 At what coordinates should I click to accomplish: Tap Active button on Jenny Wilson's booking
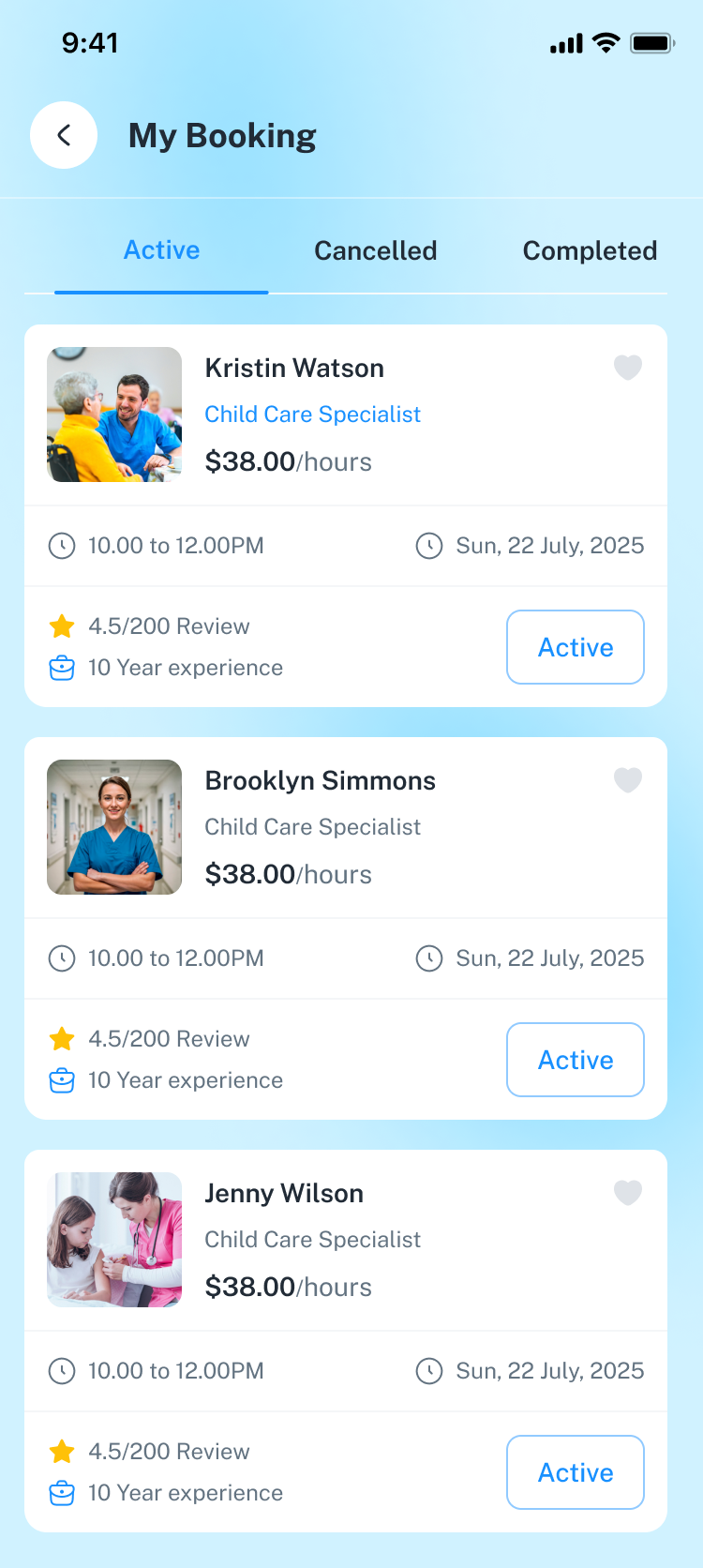tap(575, 1472)
